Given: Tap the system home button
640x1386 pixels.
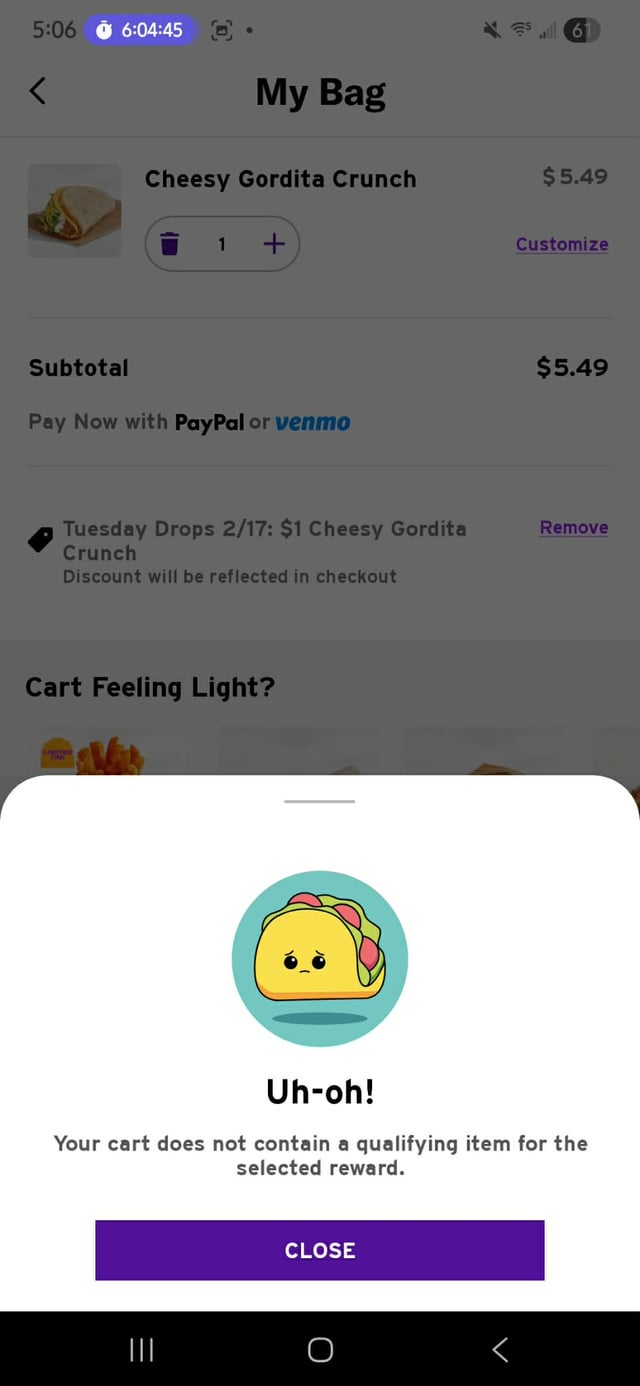Looking at the screenshot, I should [x=320, y=1350].
